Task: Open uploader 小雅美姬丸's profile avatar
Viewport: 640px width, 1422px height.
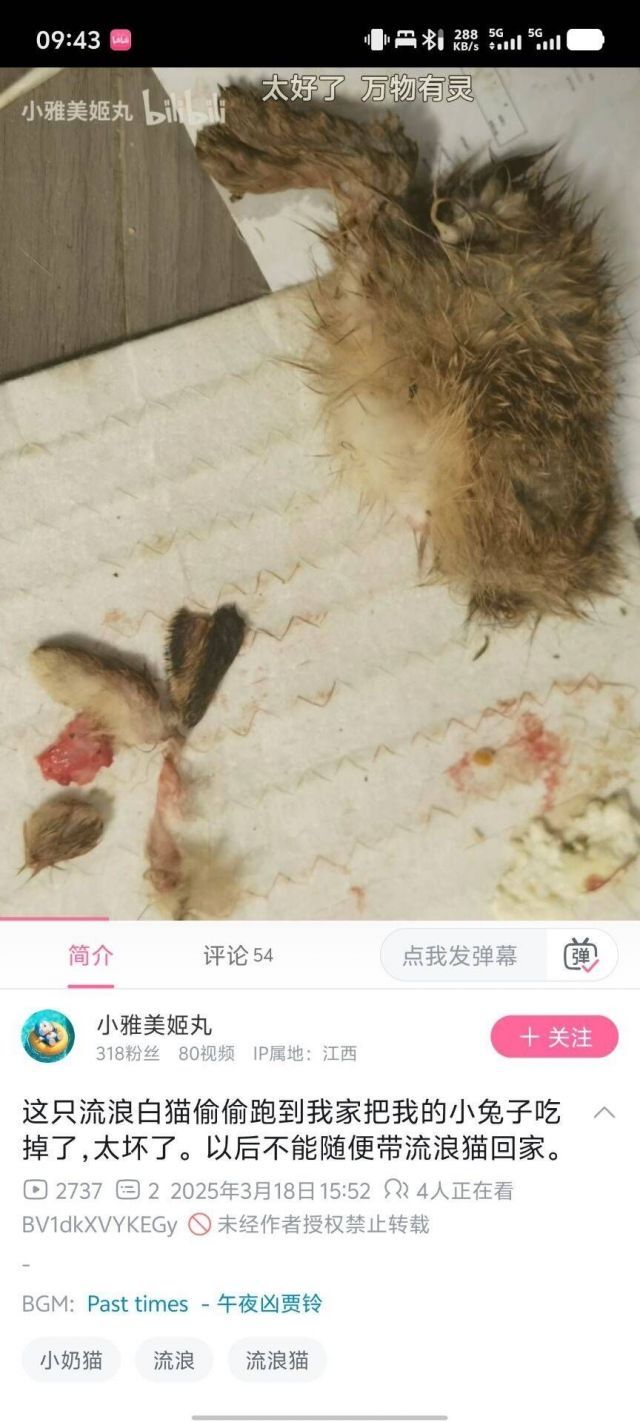Action: [x=48, y=1036]
